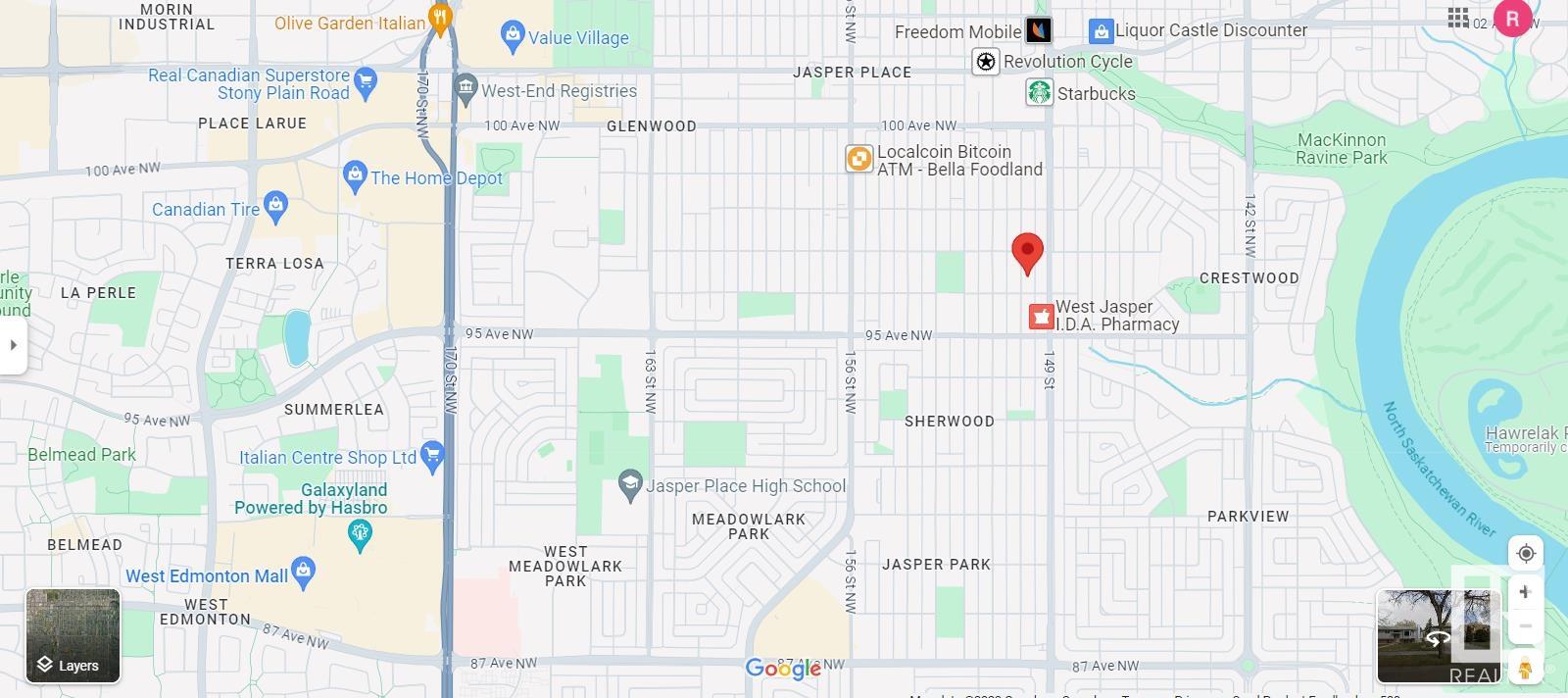The height and width of the screenshot is (698, 1568).
Task: Zoom out of the map
Action: 1524,626
